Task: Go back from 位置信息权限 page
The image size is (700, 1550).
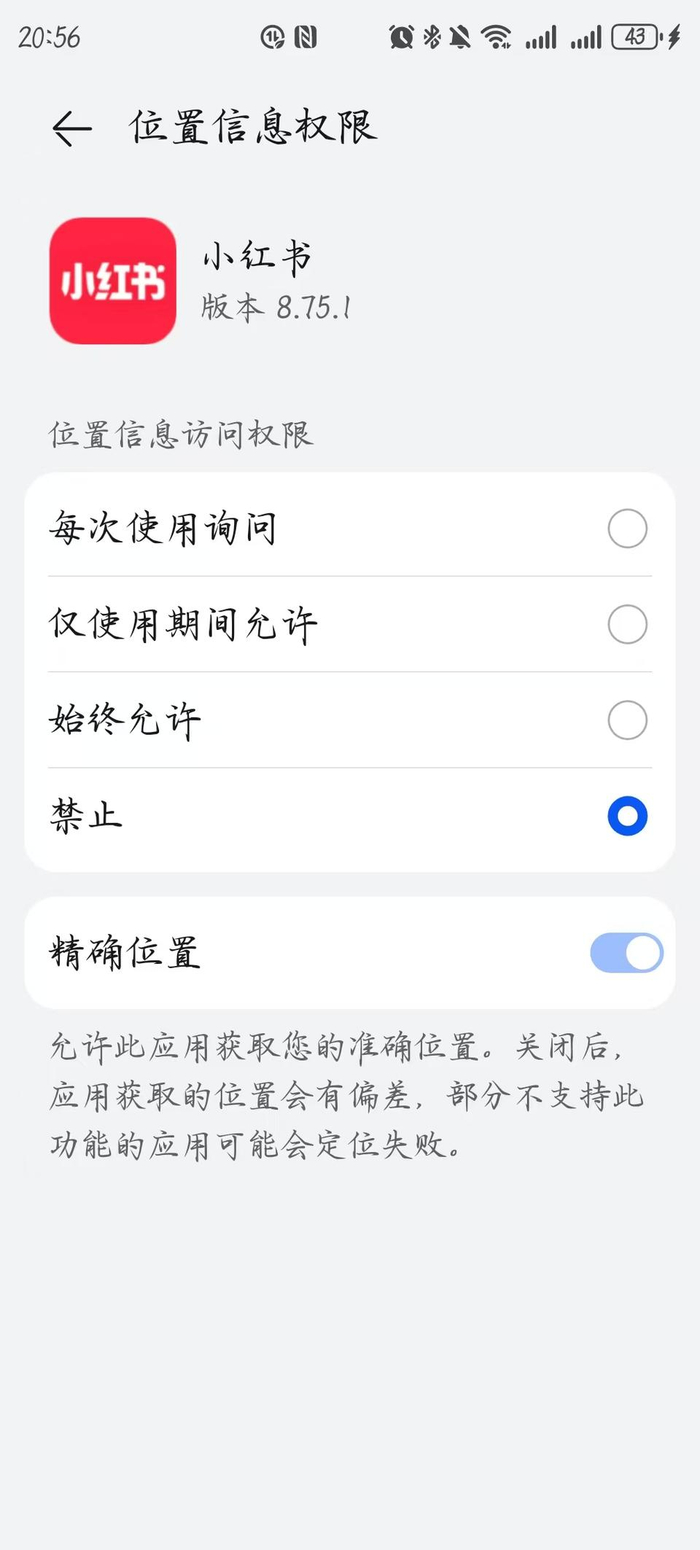Action: click(x=72, y=128)
